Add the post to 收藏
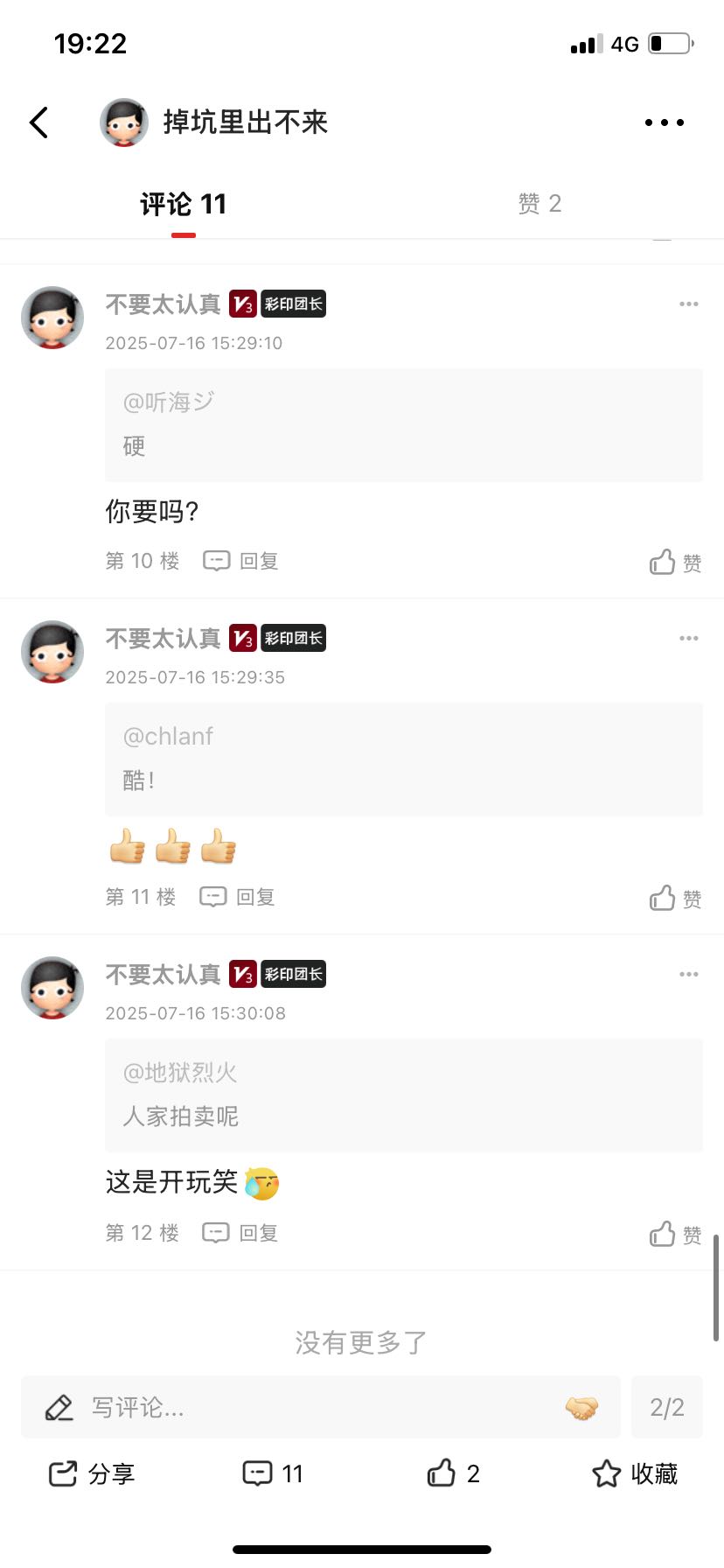The width and height of the screenshot is (724, 1568). click(635, 1473)
